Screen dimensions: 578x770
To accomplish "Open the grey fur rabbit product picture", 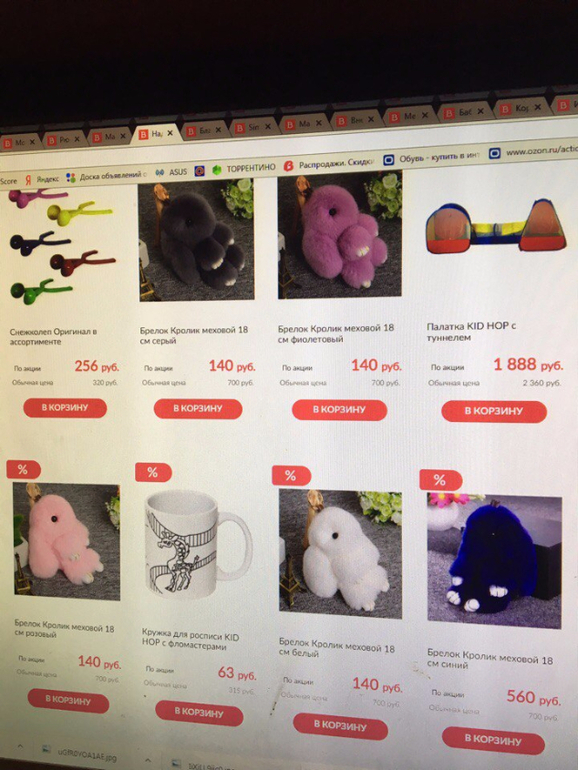I will pyautogui.click(x=196, y=240).
